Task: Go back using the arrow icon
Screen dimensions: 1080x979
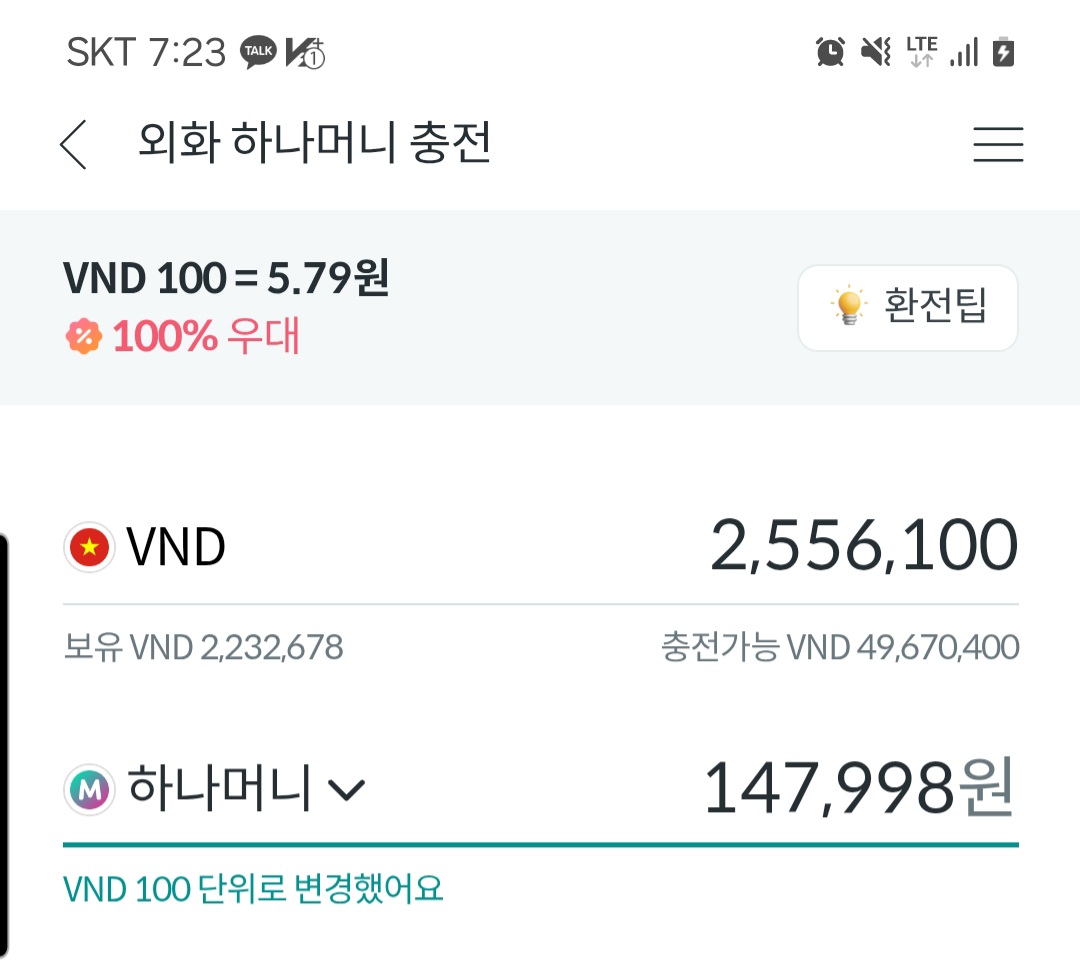Action: pos(74,145)
